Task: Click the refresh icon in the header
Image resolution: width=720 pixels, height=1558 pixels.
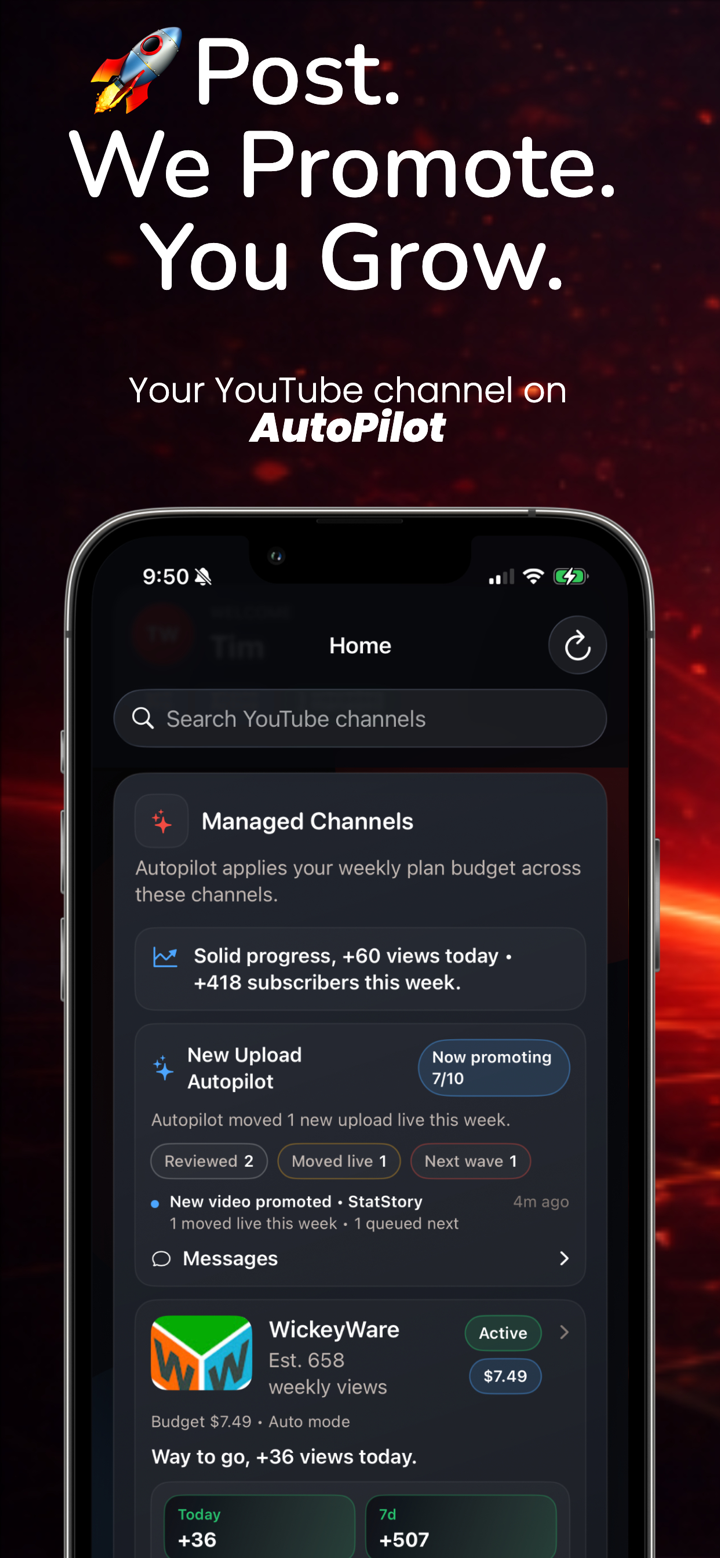Action: click(x=577, y=645)
